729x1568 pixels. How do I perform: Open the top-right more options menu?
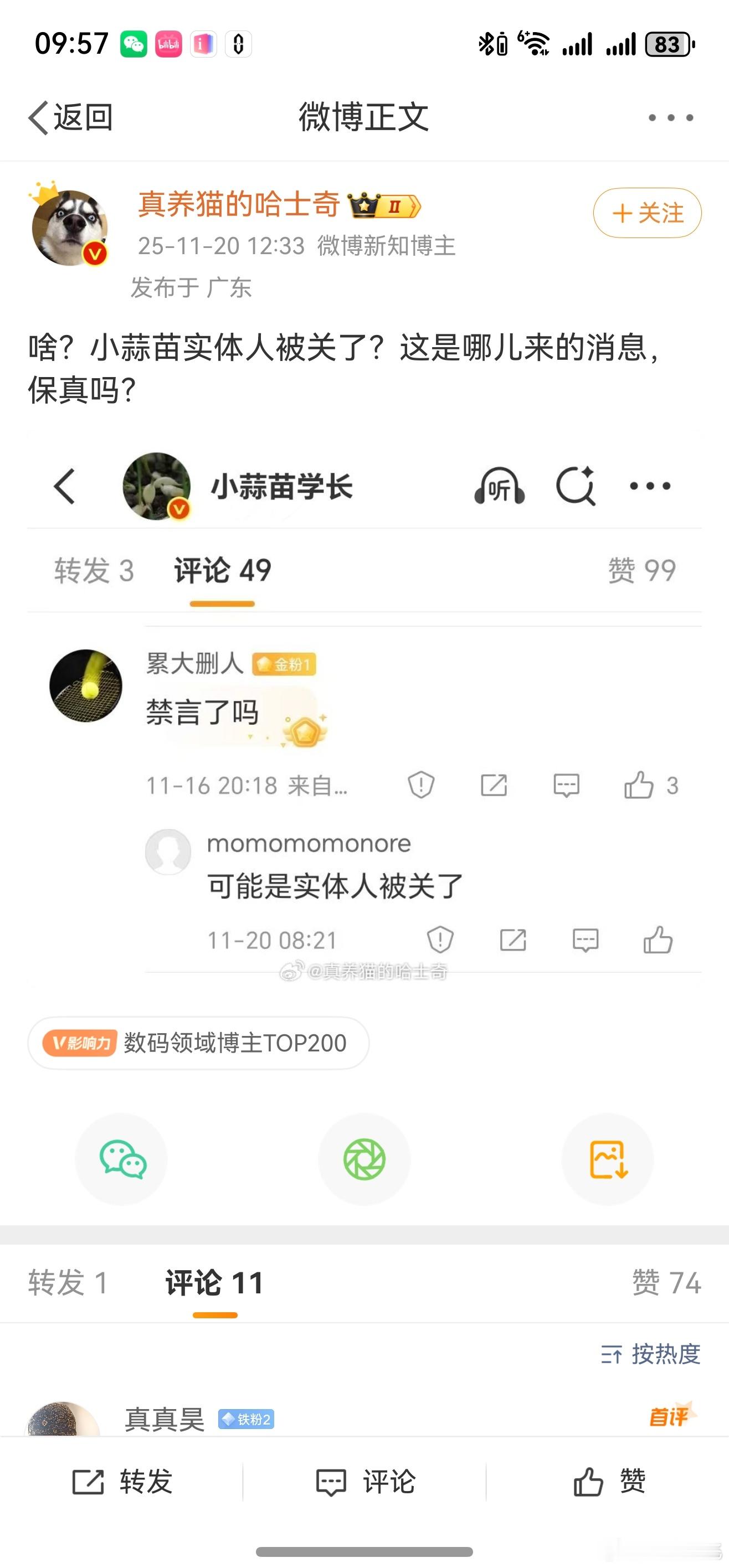pos(669,117)
